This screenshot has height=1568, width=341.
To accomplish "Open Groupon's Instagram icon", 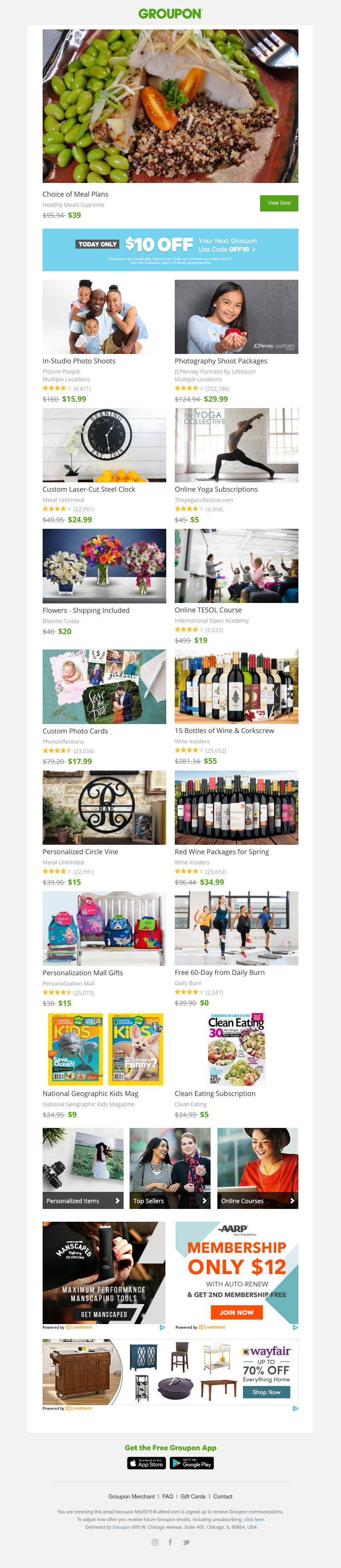I will (155, 1542).
